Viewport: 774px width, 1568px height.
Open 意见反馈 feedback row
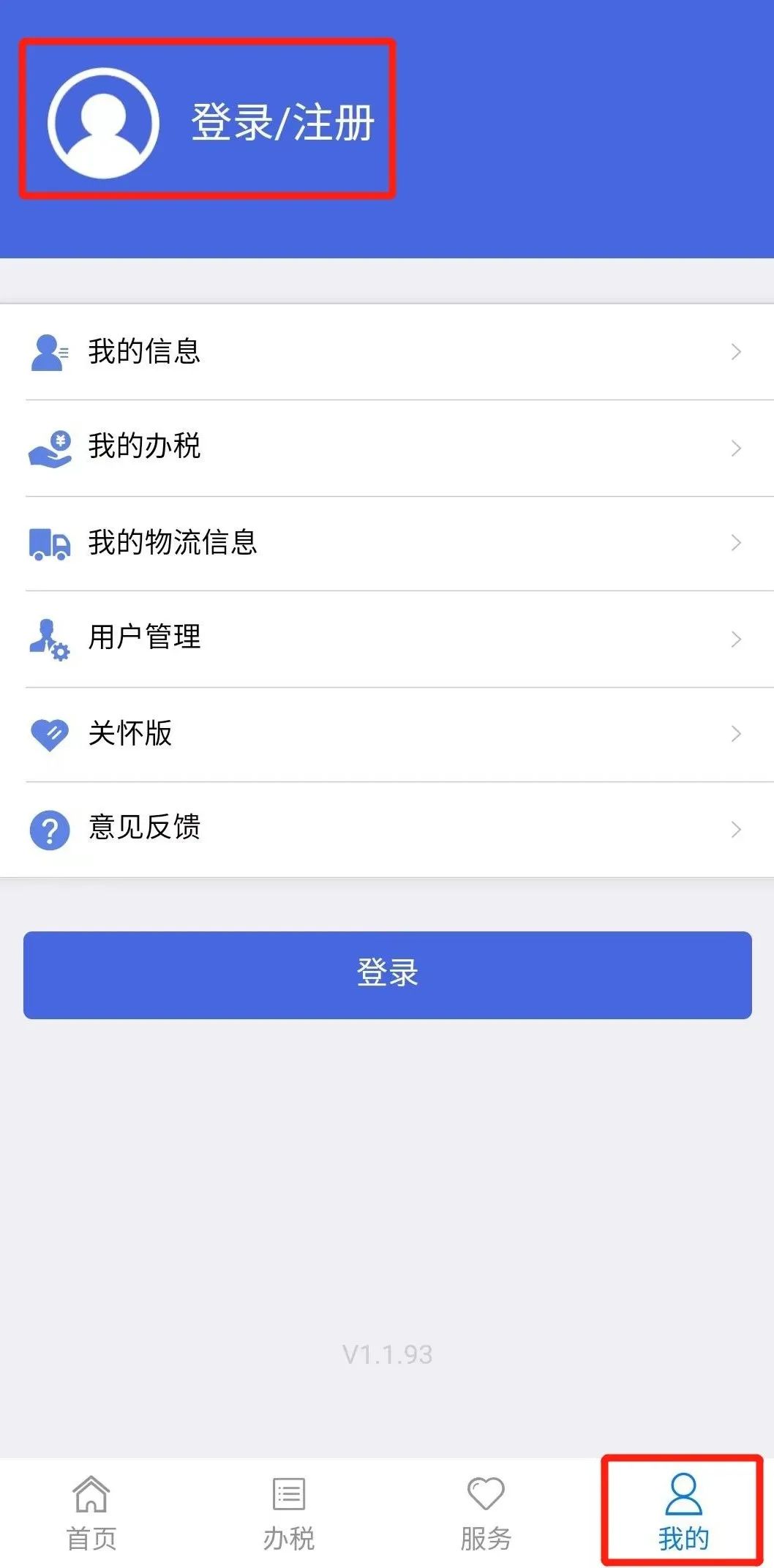click(x=387, y=829)
